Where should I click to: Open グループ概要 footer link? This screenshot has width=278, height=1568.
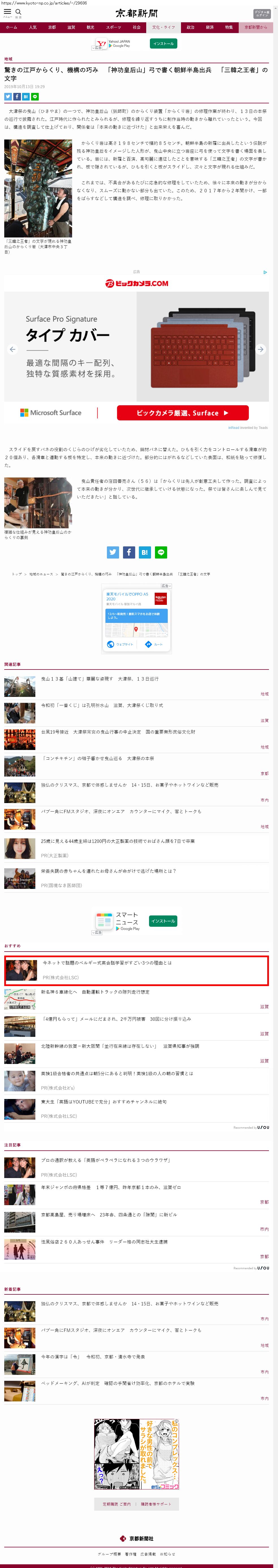109,1554
